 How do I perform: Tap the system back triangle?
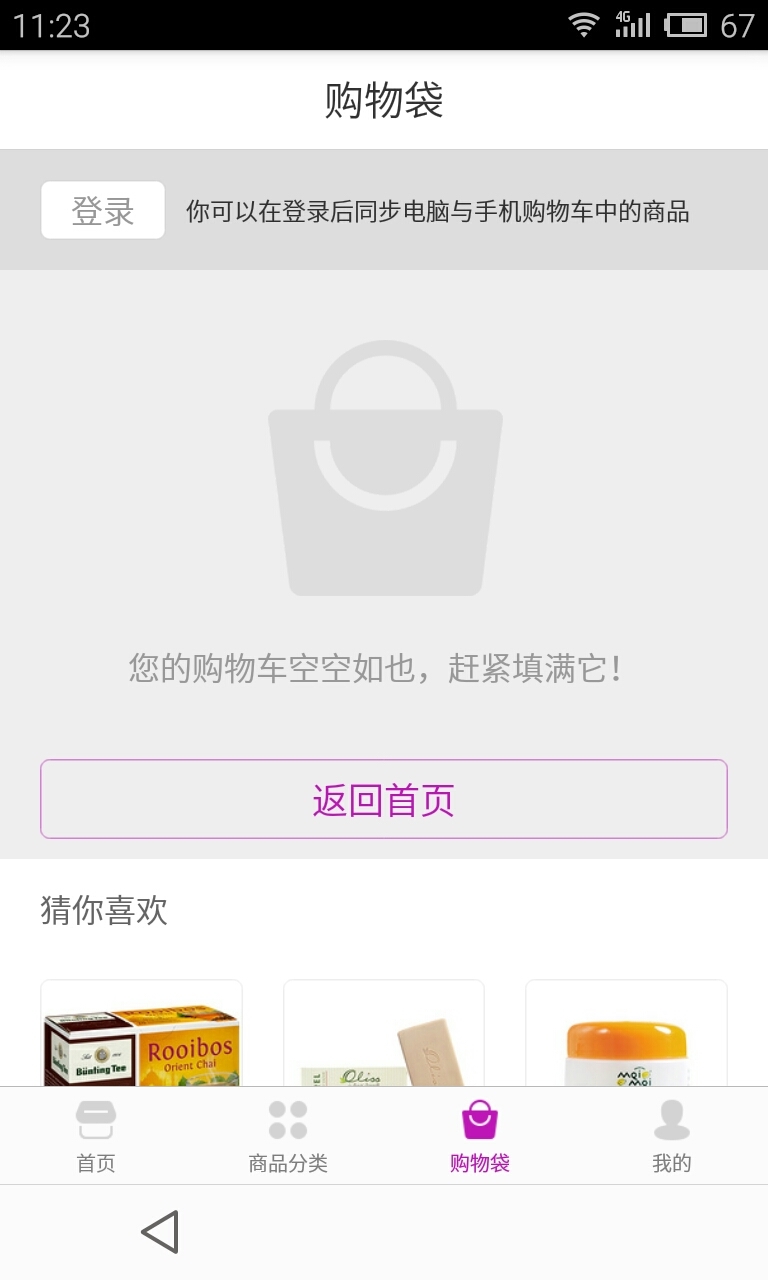pos(160,1232)
